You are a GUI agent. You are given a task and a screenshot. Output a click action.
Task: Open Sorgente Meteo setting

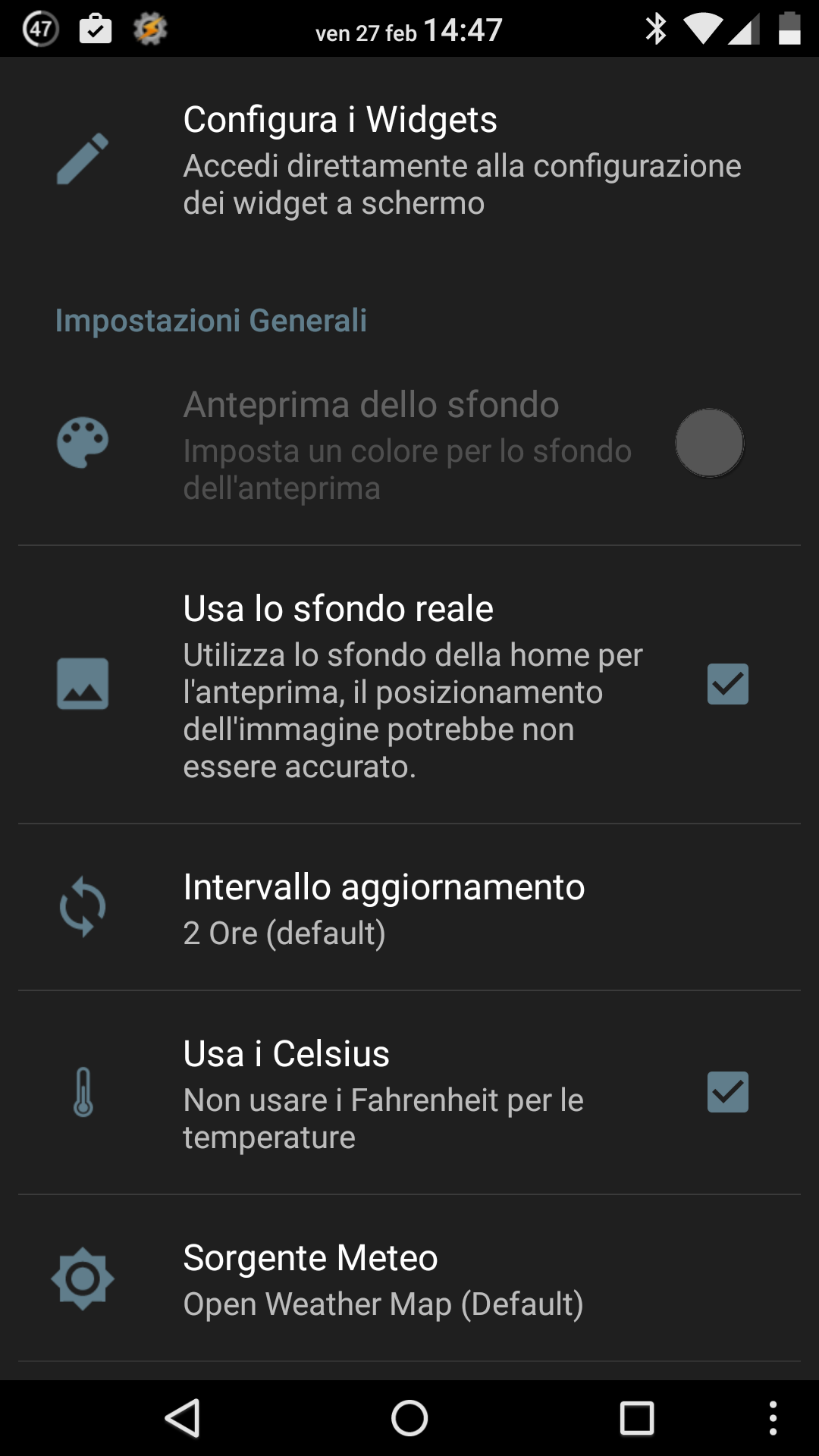click(409, 1279)
